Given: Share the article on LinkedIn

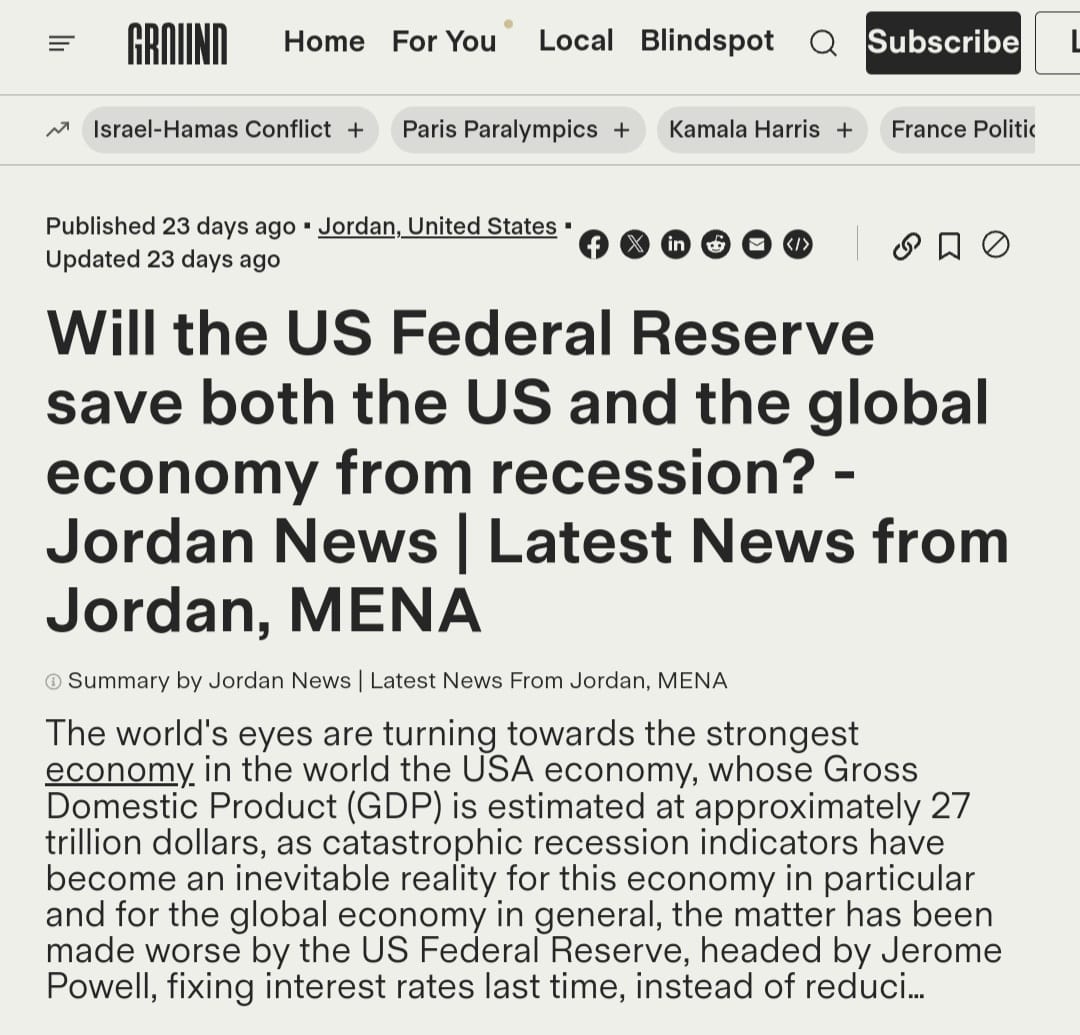Looking at the screenshot, I should click(x=675, y=244).
